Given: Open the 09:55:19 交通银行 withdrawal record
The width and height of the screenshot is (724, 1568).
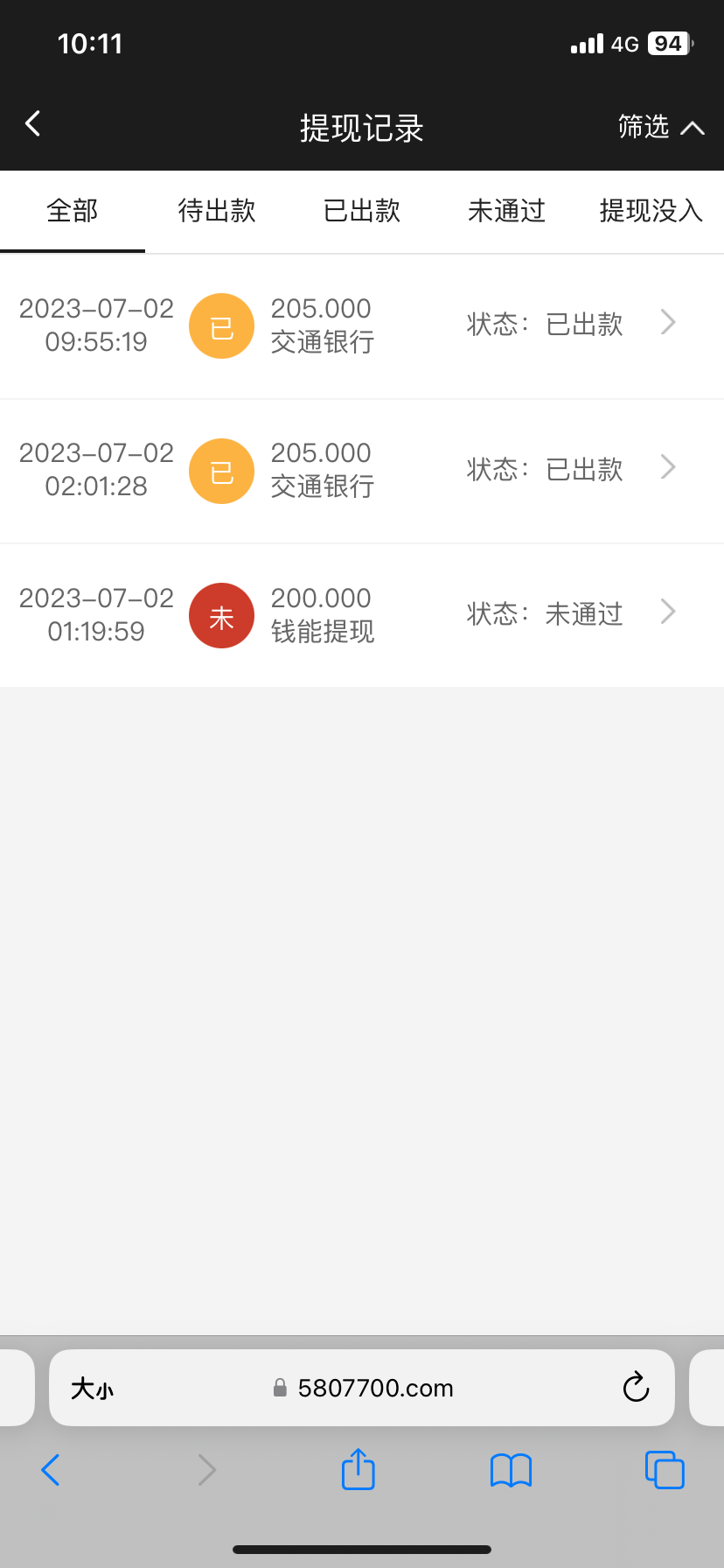Looking at the screenshot, I should tap(362, 325).
